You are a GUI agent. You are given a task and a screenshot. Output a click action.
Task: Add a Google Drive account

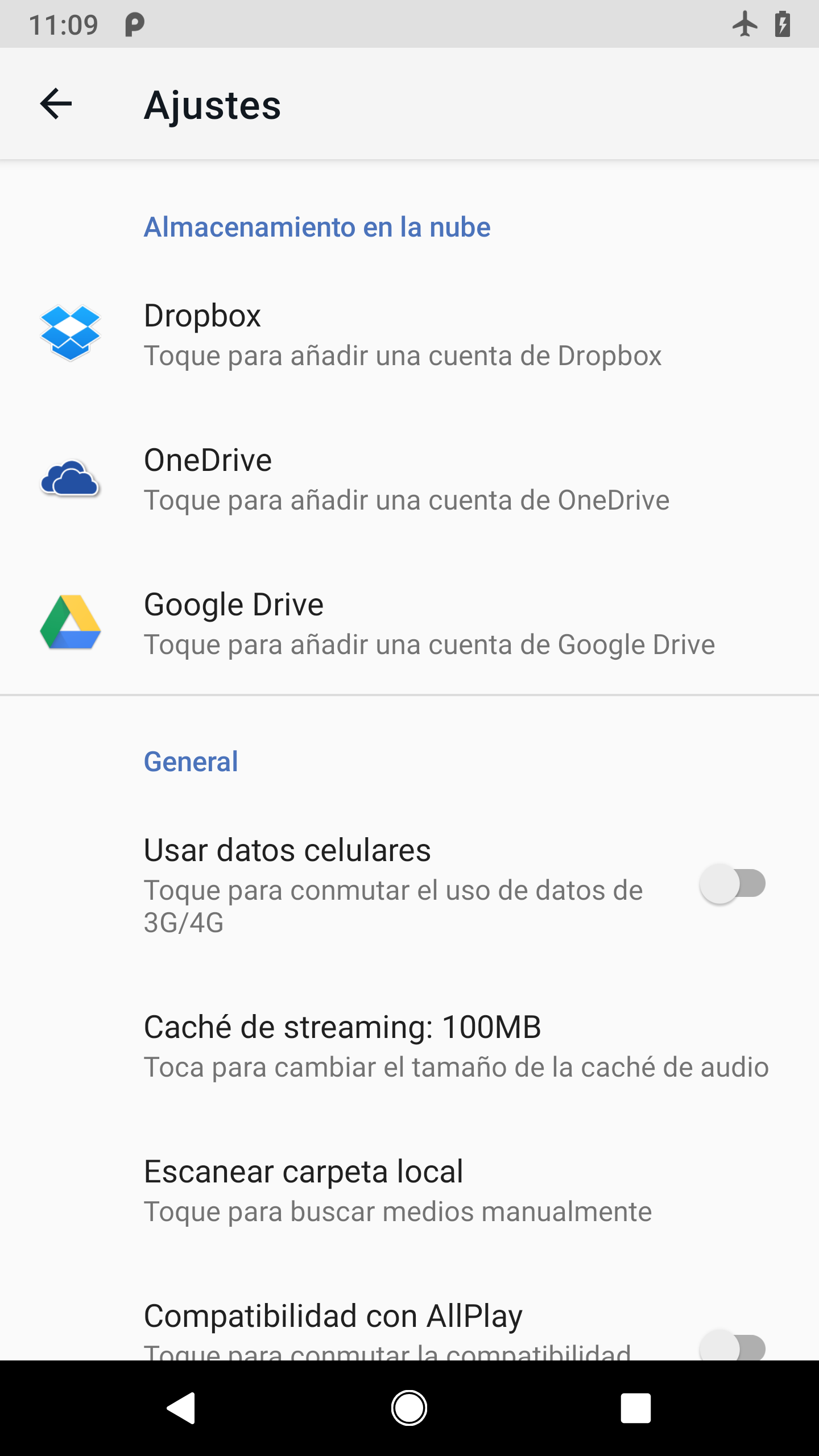[409, 623]
